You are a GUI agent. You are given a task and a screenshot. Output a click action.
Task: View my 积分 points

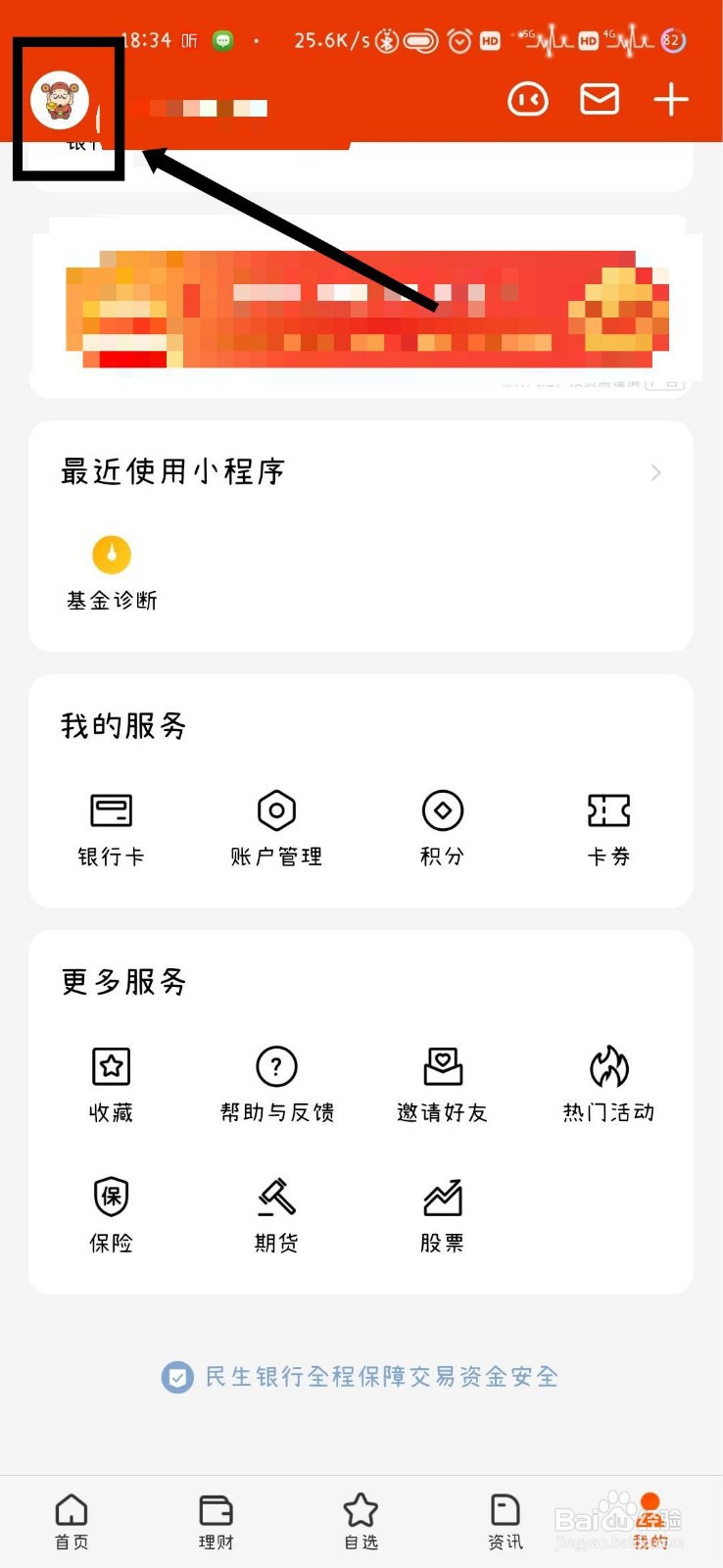tap(442, 828)
